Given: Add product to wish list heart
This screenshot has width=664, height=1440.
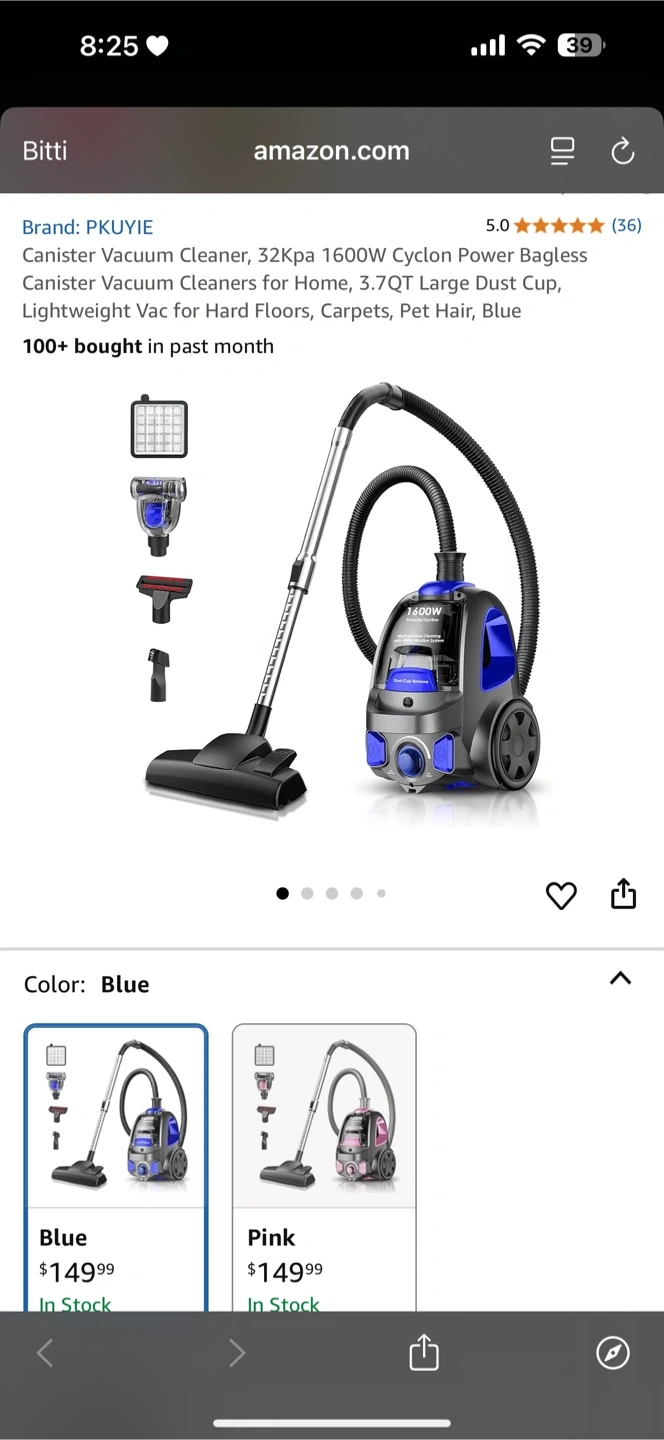Looking at the screenshot, I should (561, 895).
